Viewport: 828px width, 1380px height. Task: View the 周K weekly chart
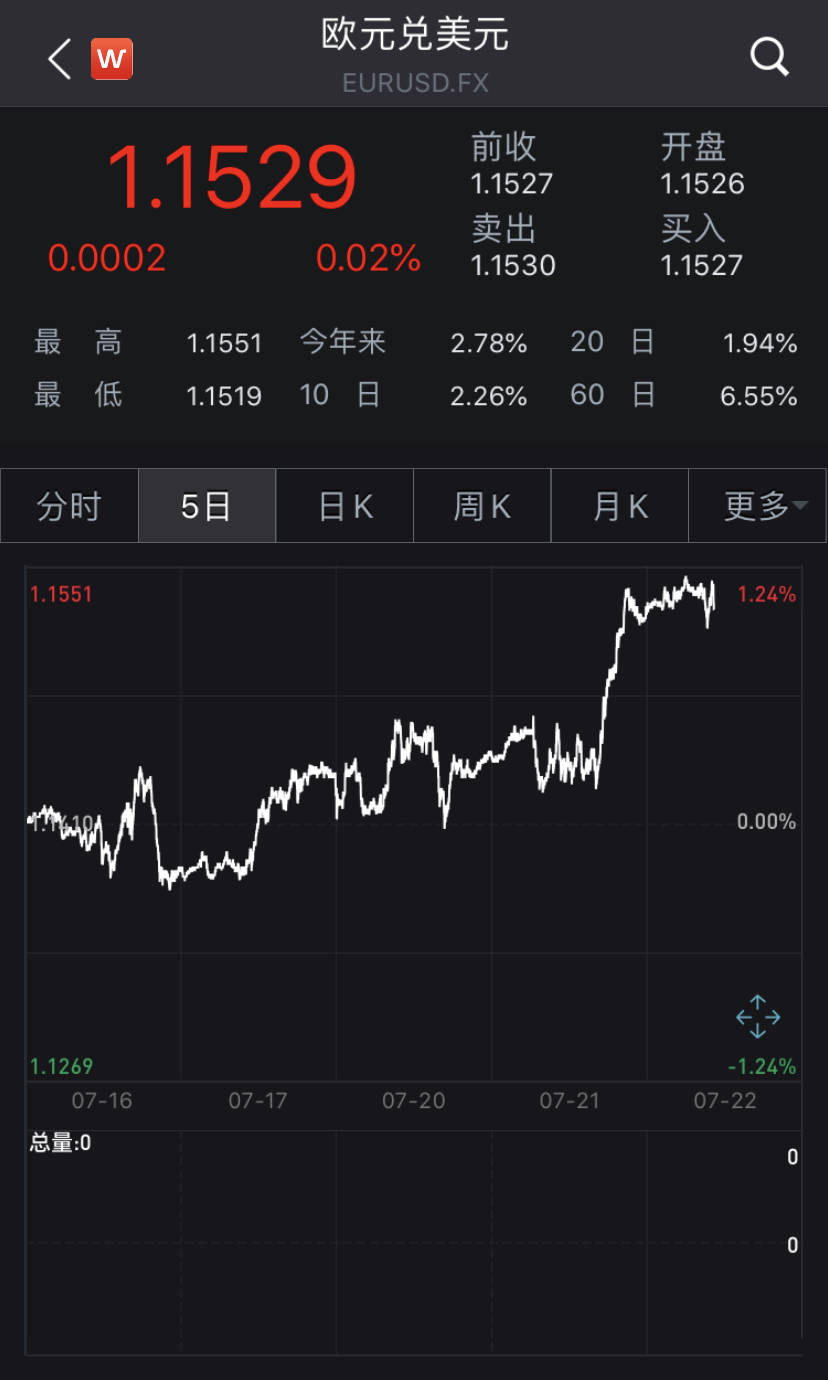tap(481, 505)
